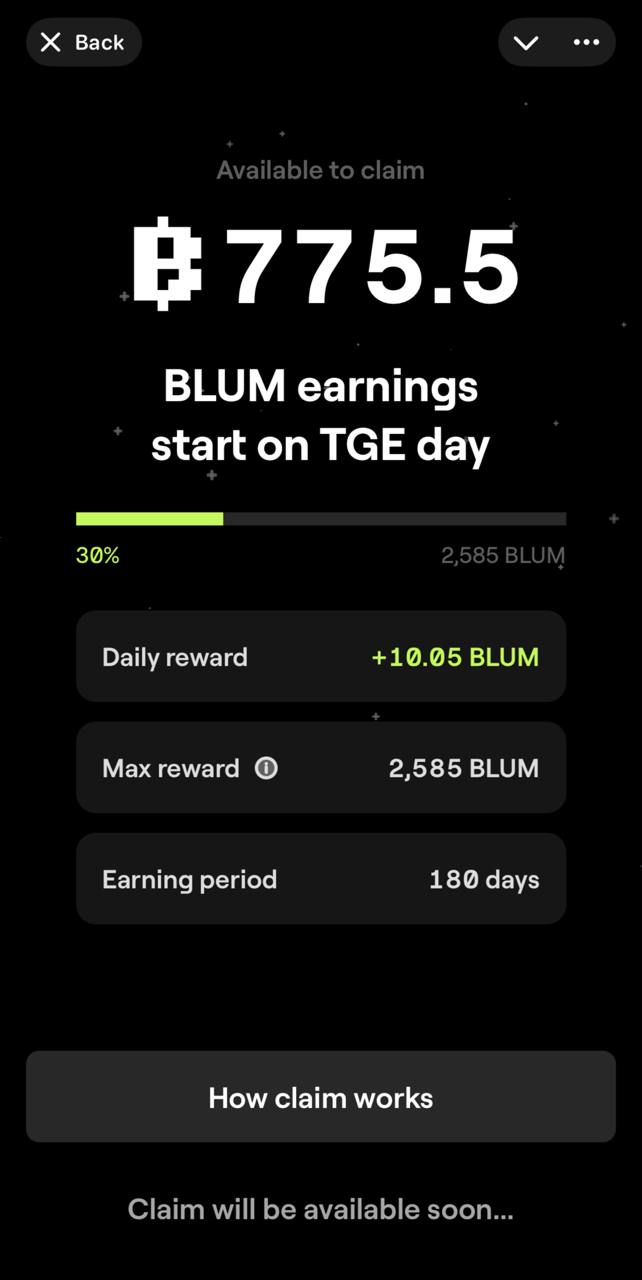
Task: Open How claim works
Action: tap(320, 1097)
